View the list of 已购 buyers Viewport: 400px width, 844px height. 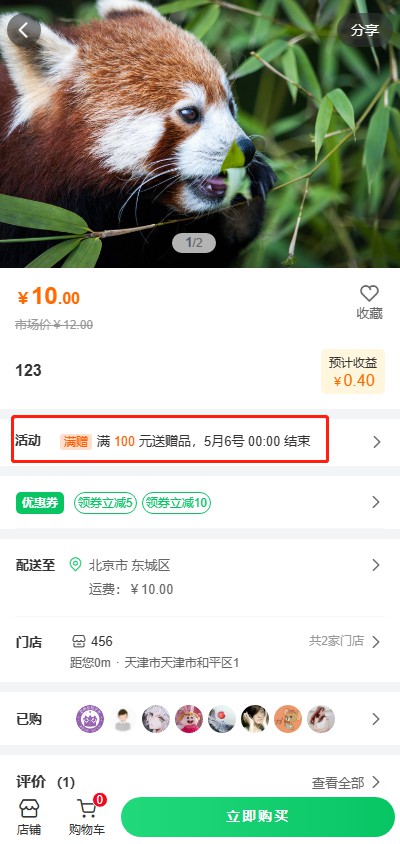[200, 719]
